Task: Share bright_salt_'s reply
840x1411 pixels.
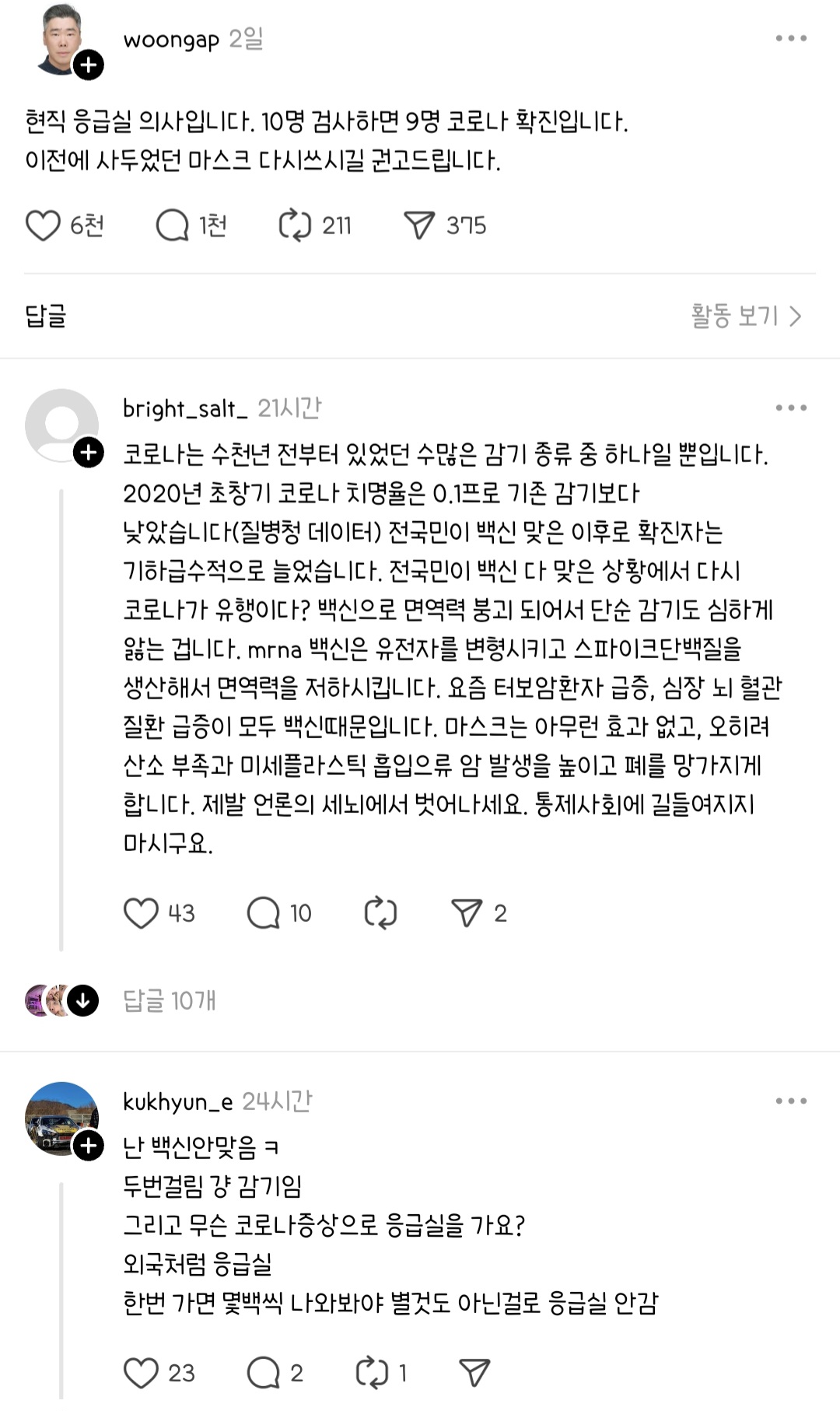Action: click(467, 913)
